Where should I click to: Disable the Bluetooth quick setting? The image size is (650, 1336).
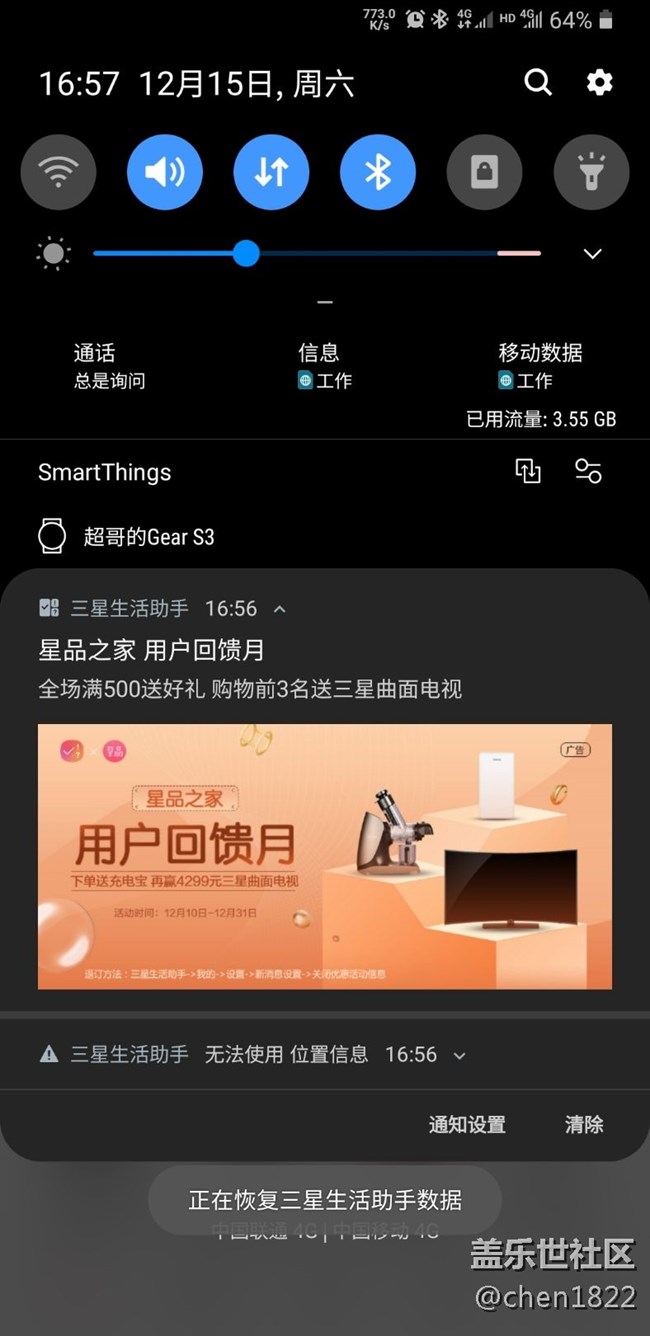[377, 172]
